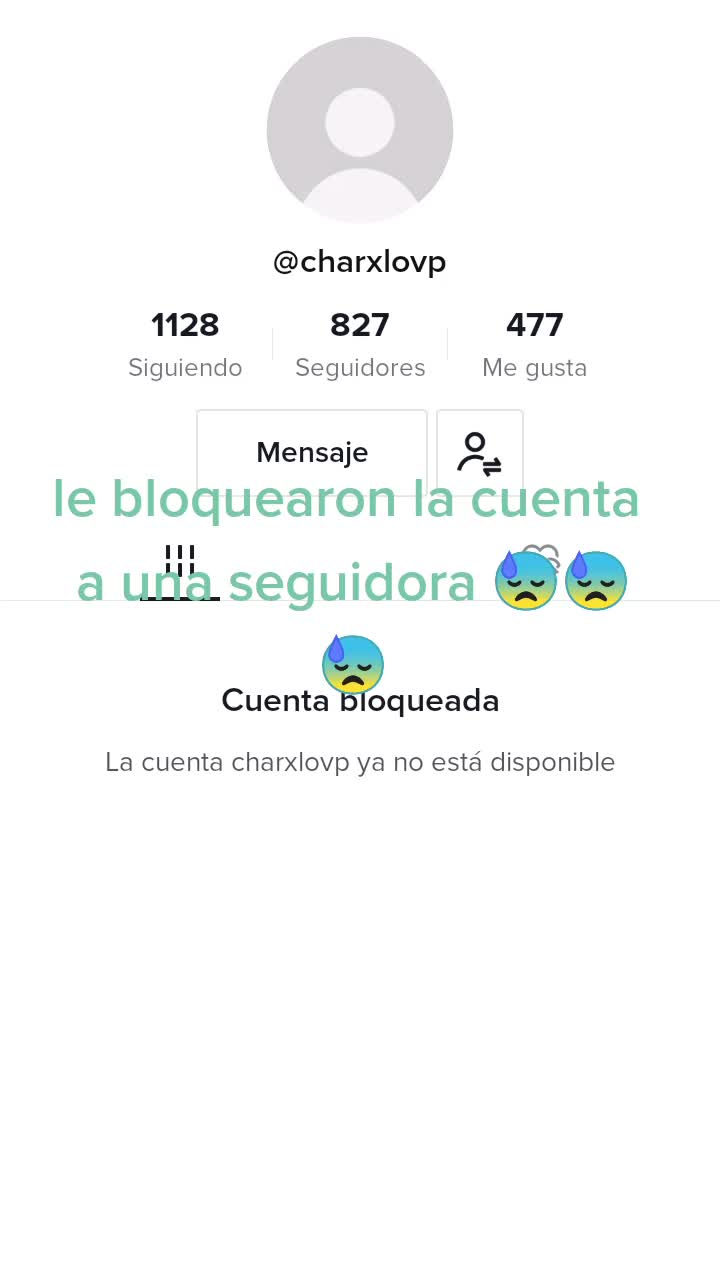This screenshot has width=720, height=1280.
Task: Open the follow status icon button
Action: click(480, 452)
